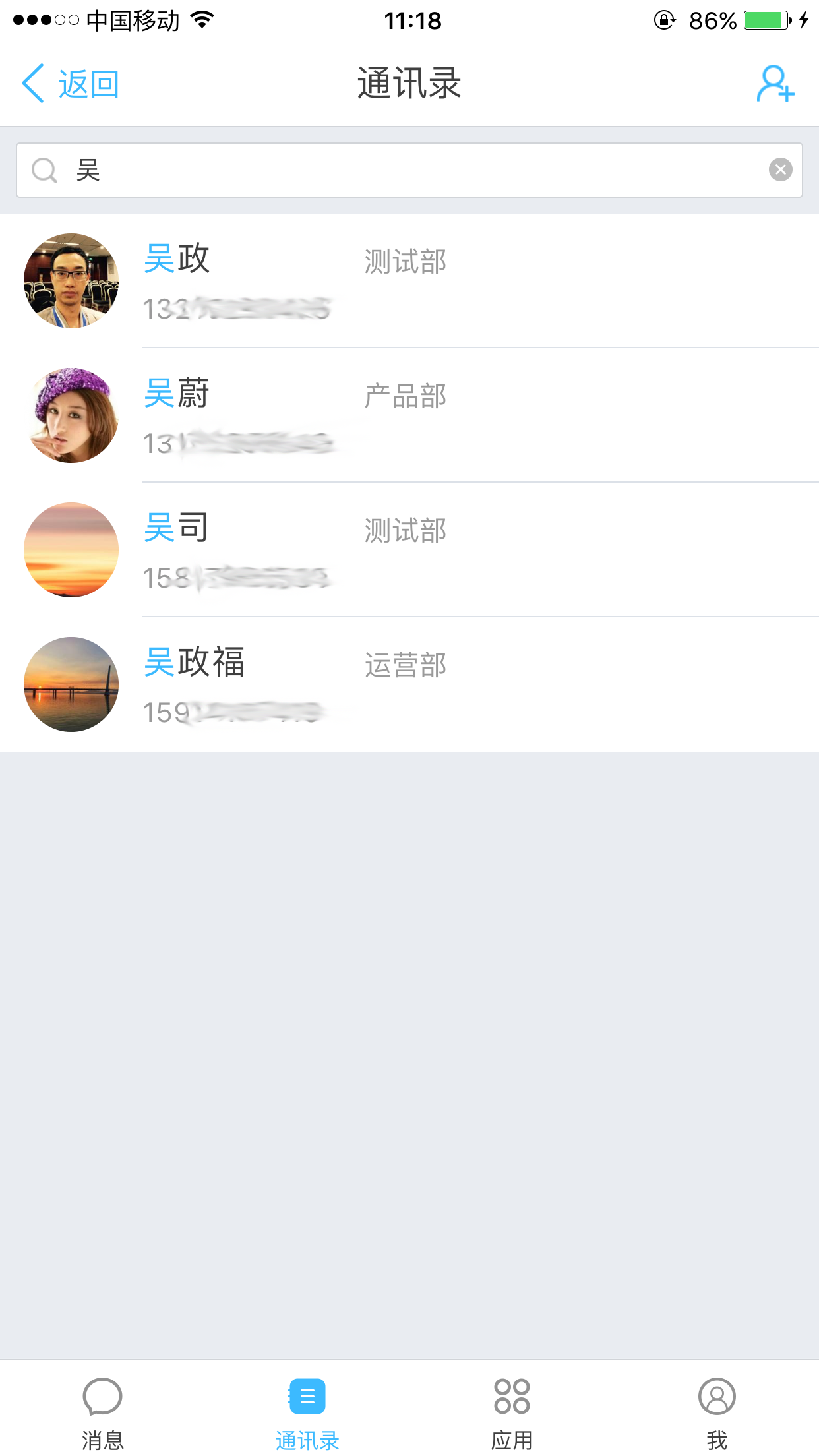Select contact 吴政福 from 运营部

click(x=409, y=684)
